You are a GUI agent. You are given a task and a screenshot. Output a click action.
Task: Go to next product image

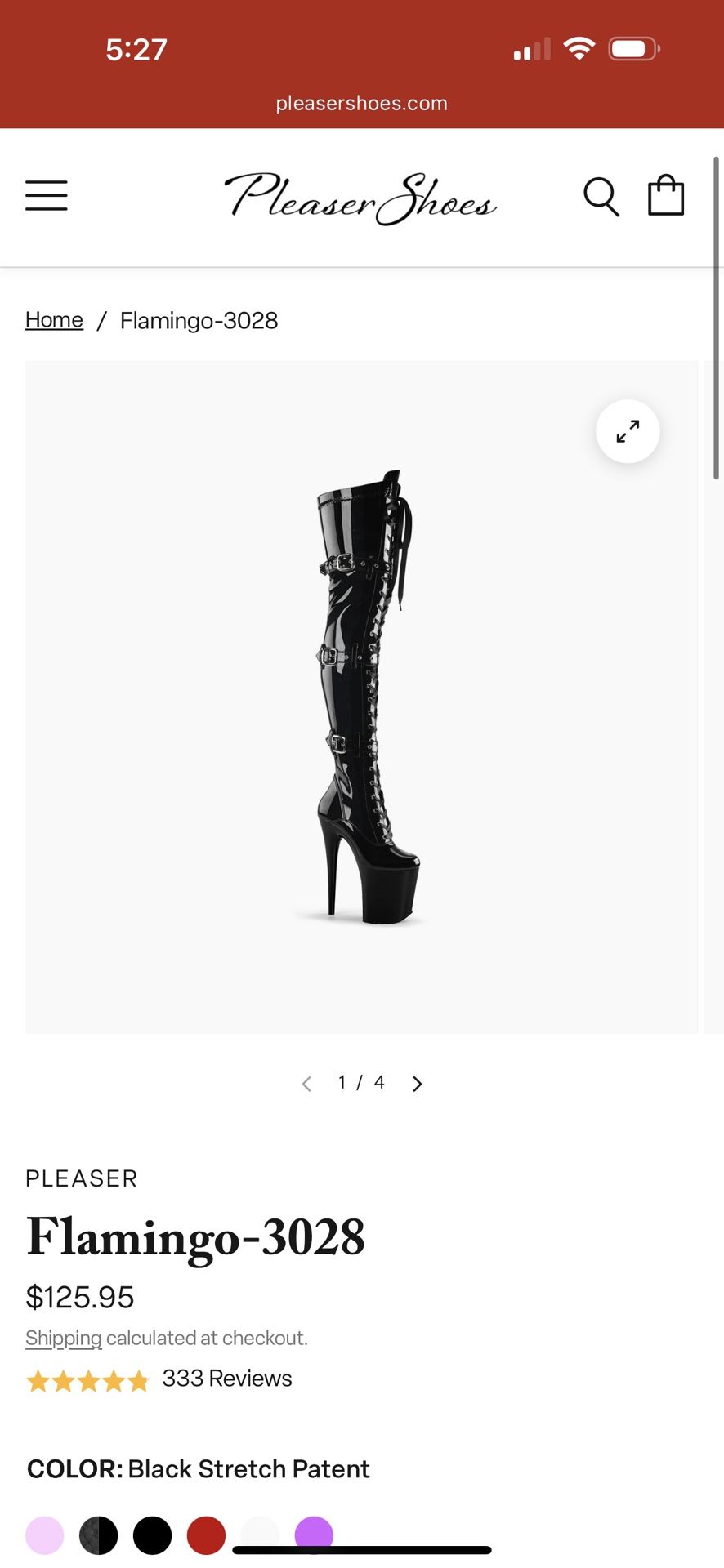[418, 1084]
